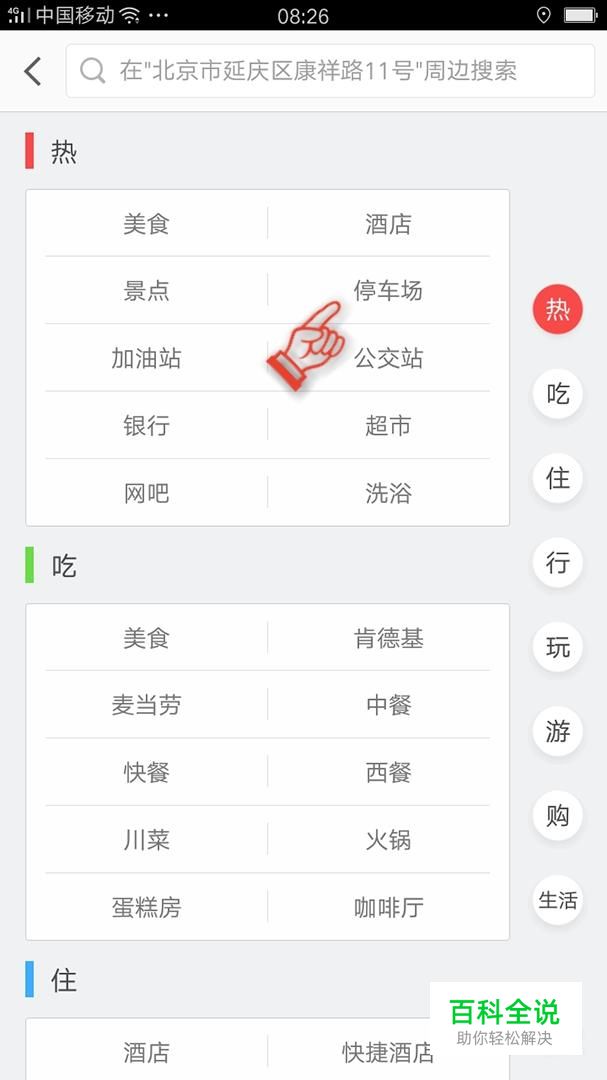Viewport: 607px width, 1080px height.
Task: Jump to 行 section via side index
Action: click(557, 563)
